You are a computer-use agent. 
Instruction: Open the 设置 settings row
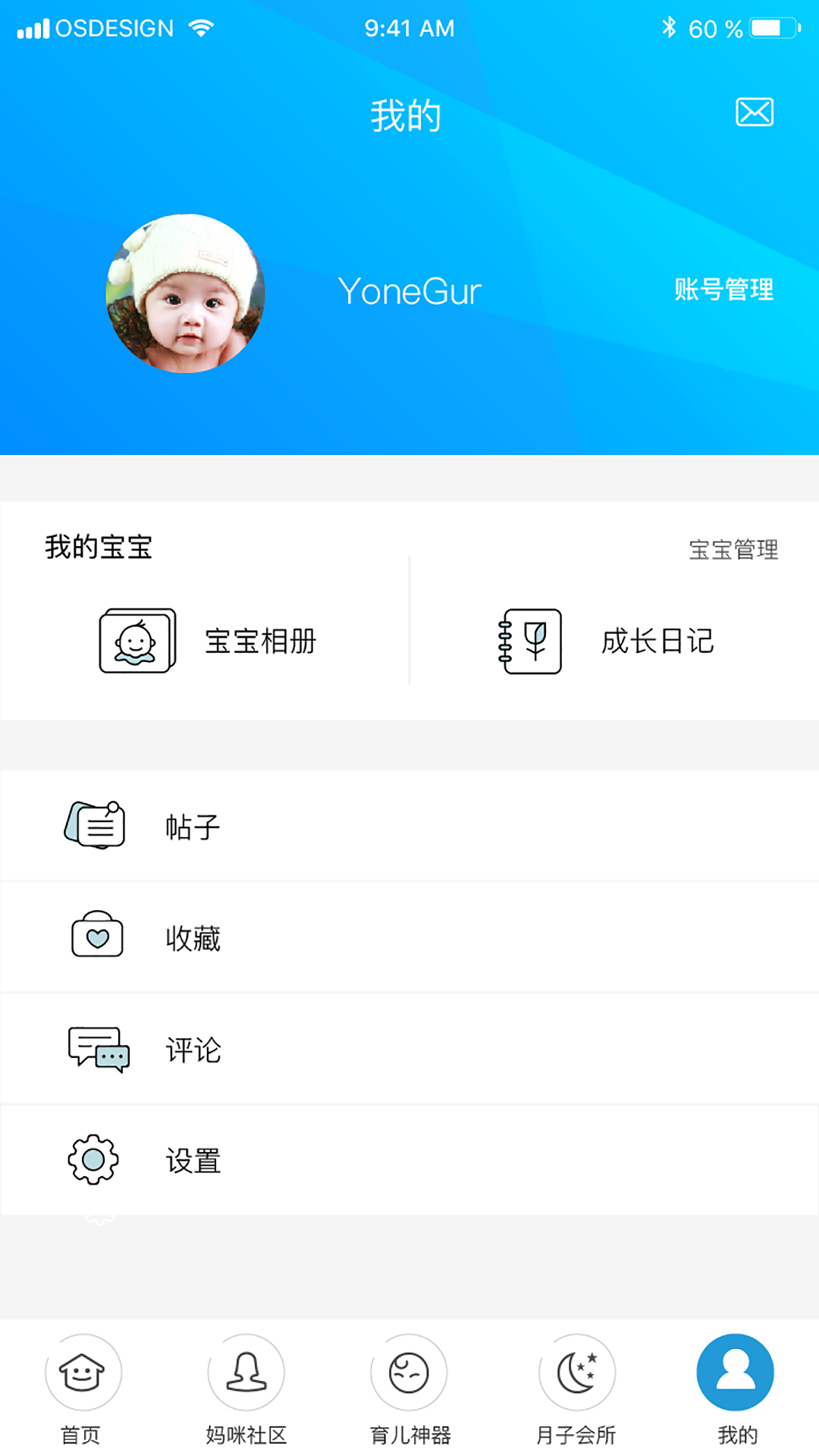409,1160
